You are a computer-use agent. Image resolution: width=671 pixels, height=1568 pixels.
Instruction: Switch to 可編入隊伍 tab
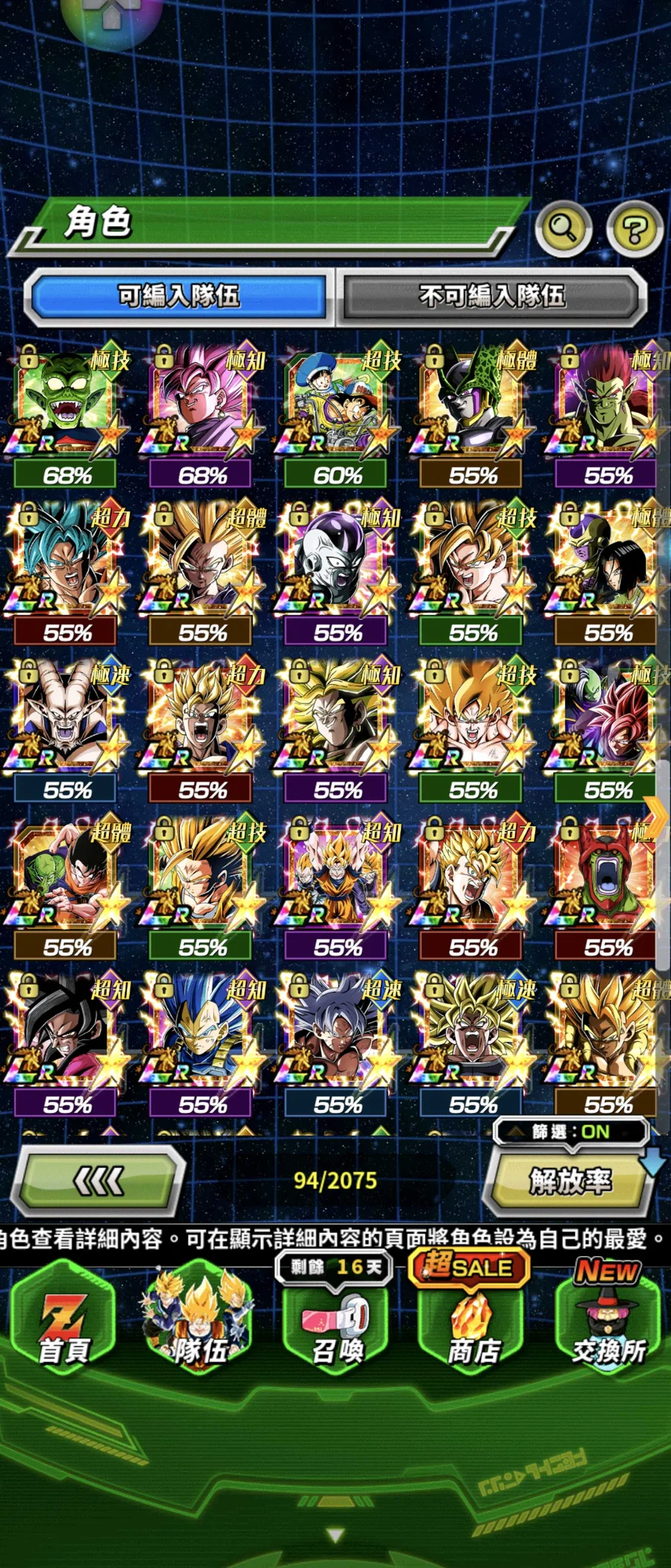click(179, 296)
